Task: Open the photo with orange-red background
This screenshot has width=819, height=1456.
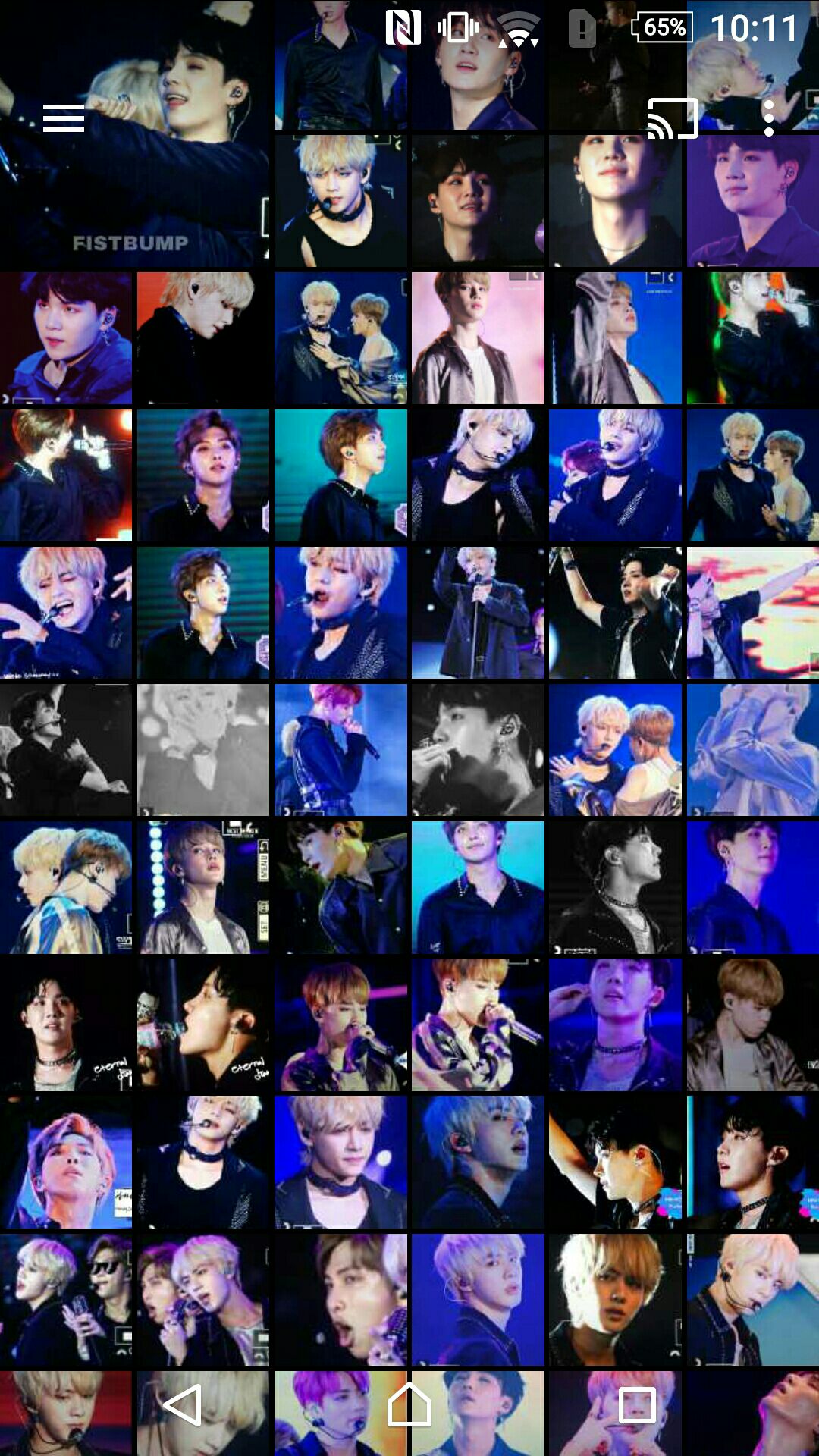Action: pyautogui.click(x=203, y=338)
